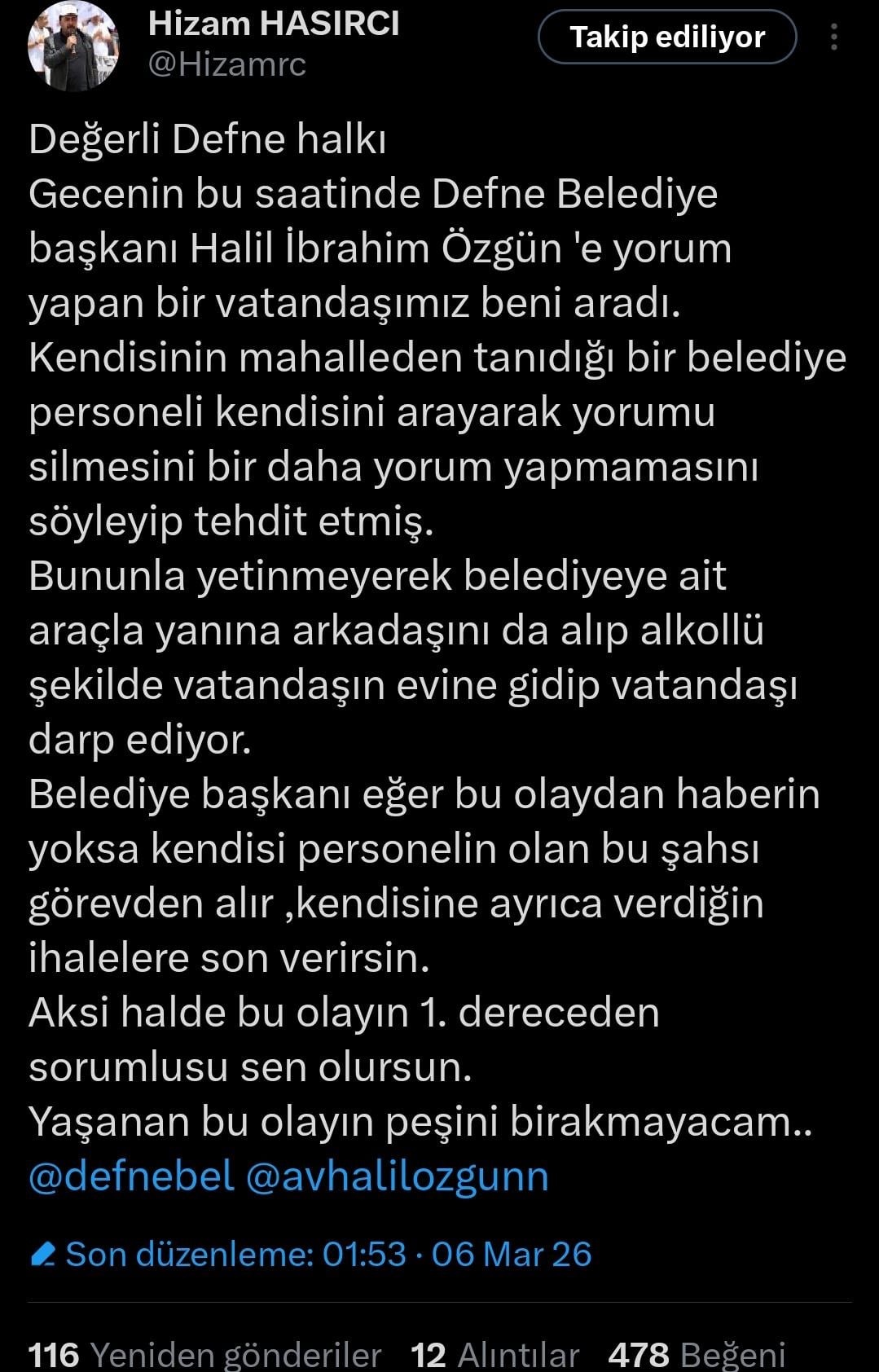Open Hizam HASIRCI's profile picture
Image resolution: width=879 pixels, height=1372 pixels.
[x=73, y=46]
